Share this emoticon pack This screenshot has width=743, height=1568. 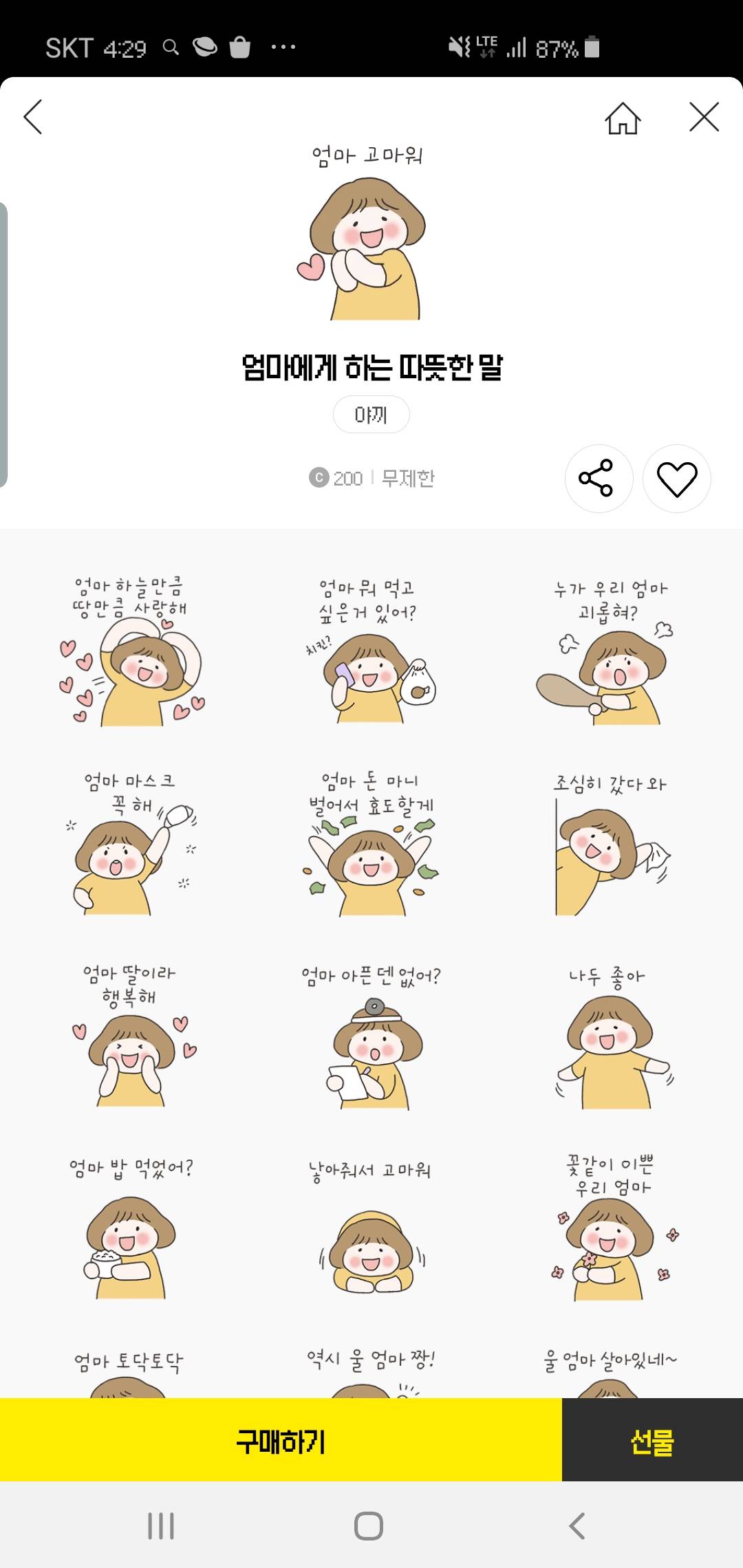[596, 478]
